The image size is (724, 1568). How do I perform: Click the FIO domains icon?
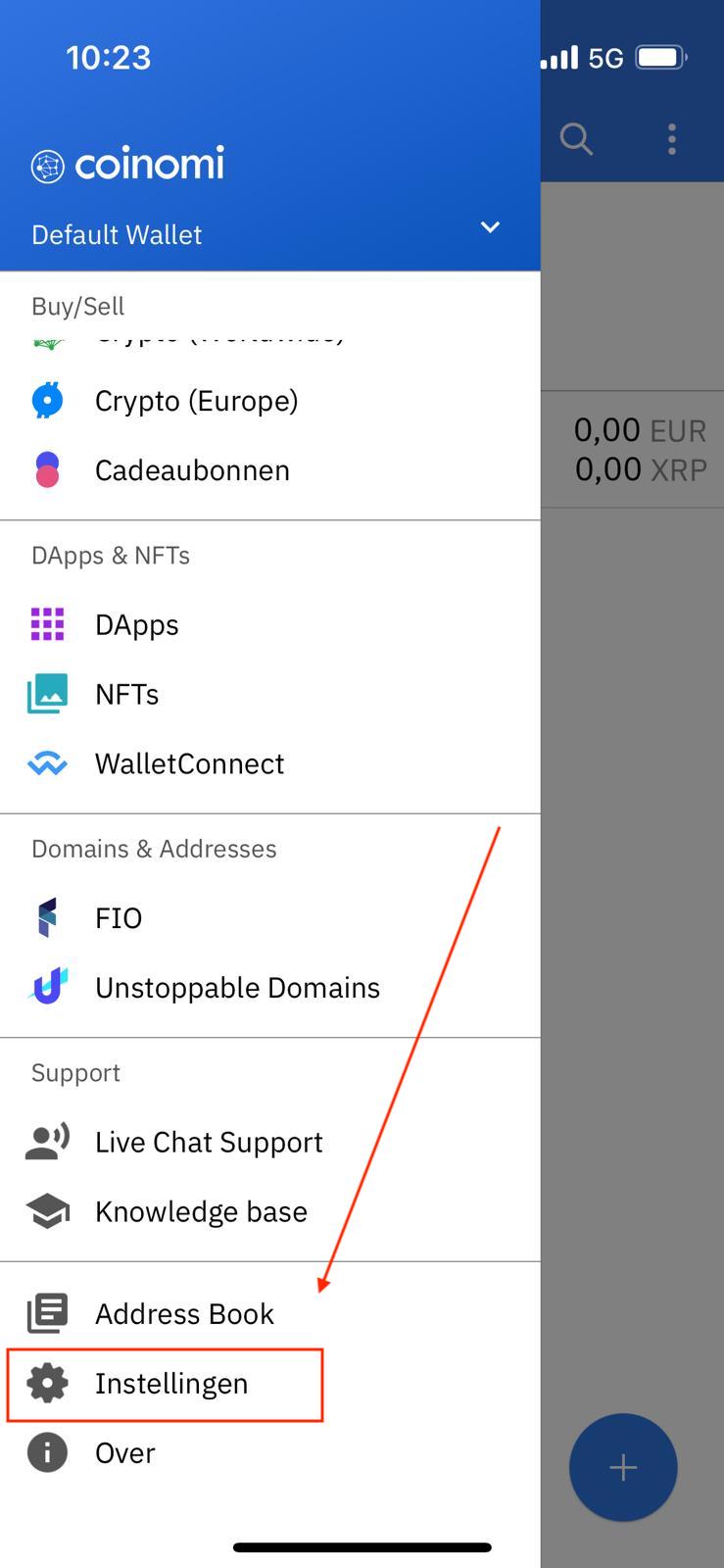pos(46,917)
